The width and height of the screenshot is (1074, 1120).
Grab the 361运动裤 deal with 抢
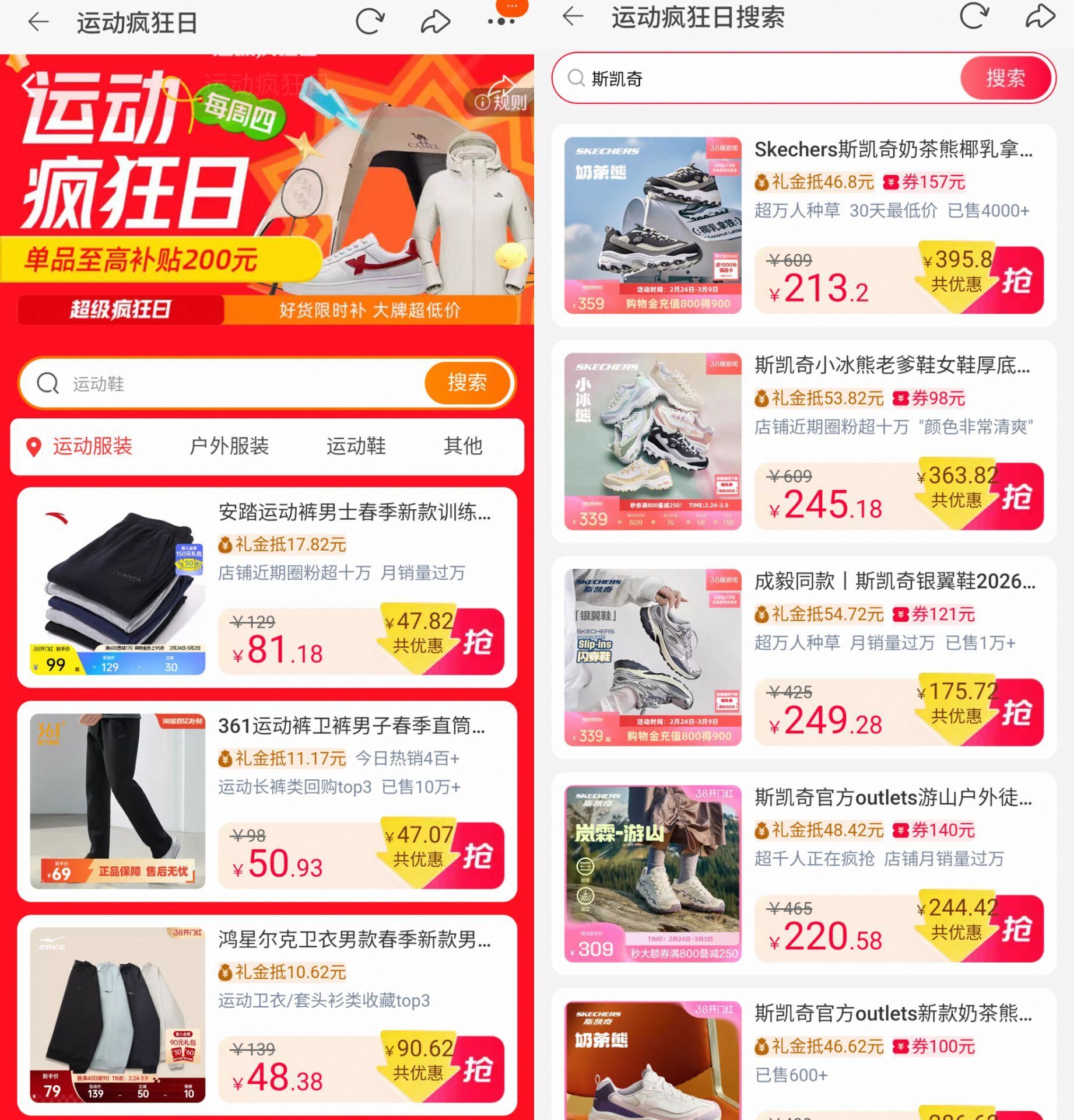point(478,855)
